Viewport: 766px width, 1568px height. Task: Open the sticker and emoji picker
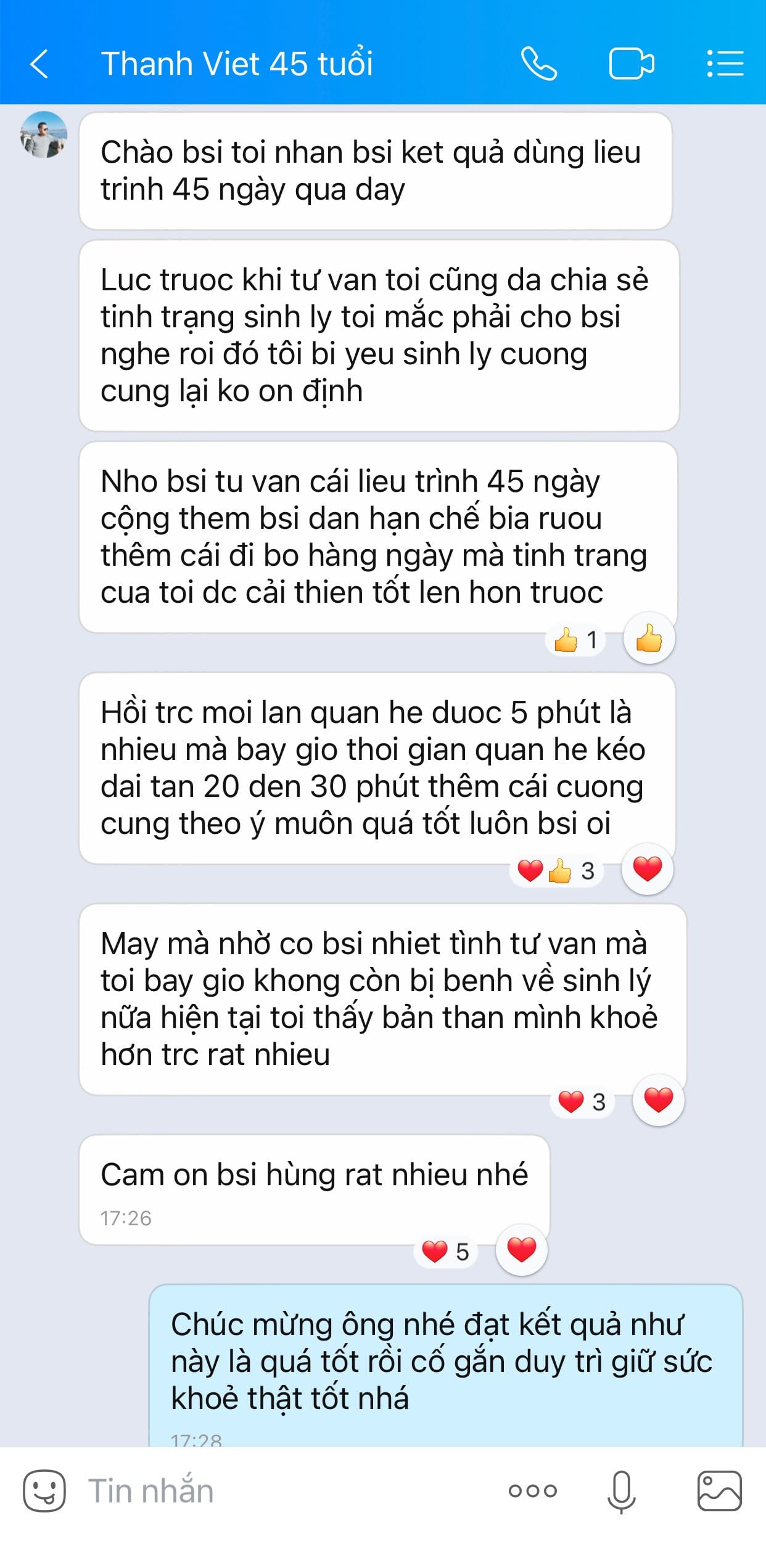[44, 1490]
